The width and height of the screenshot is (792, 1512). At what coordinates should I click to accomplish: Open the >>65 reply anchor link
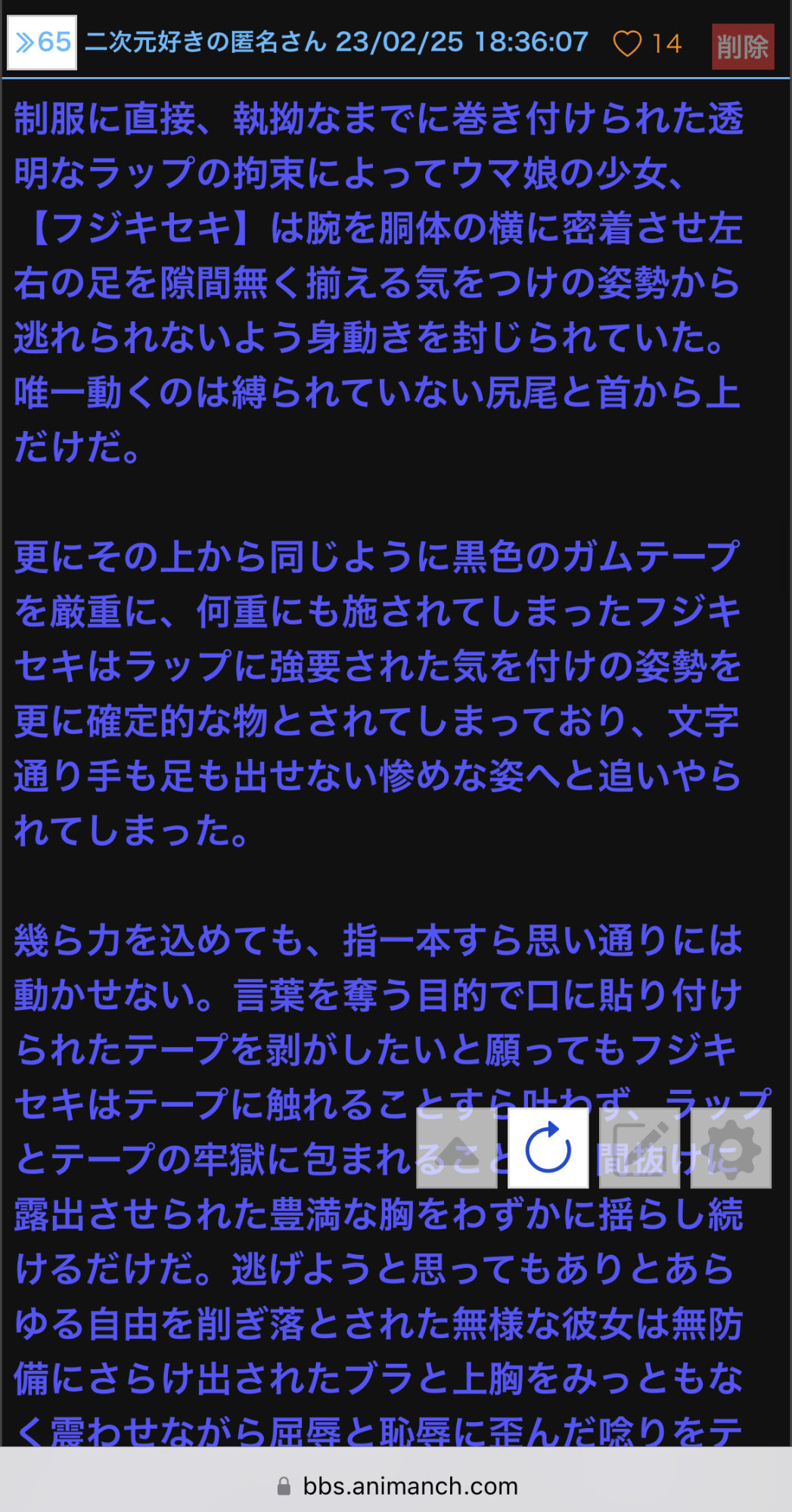pyautogui.click(x=42, y=42)
